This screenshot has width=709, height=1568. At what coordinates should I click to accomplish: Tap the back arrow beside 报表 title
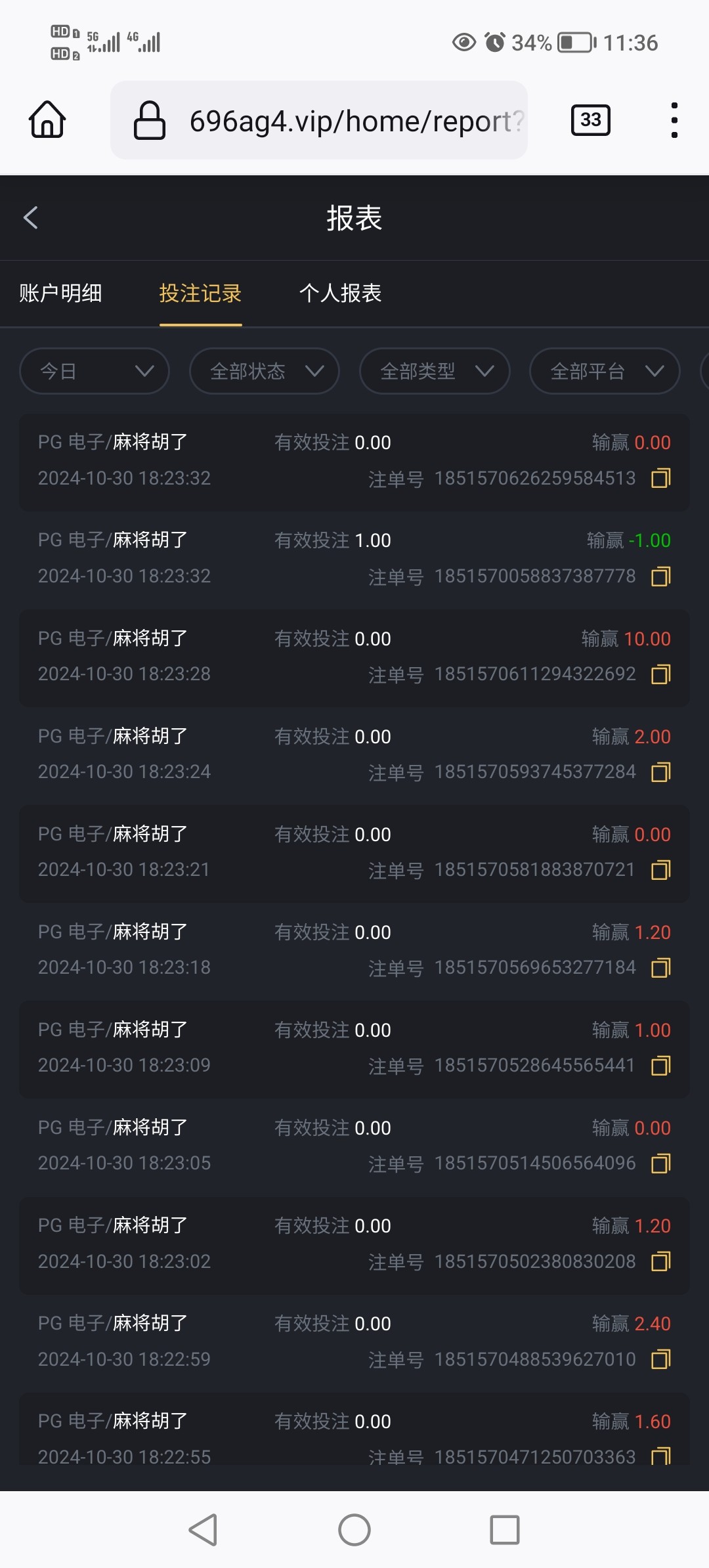click(31, 217)
